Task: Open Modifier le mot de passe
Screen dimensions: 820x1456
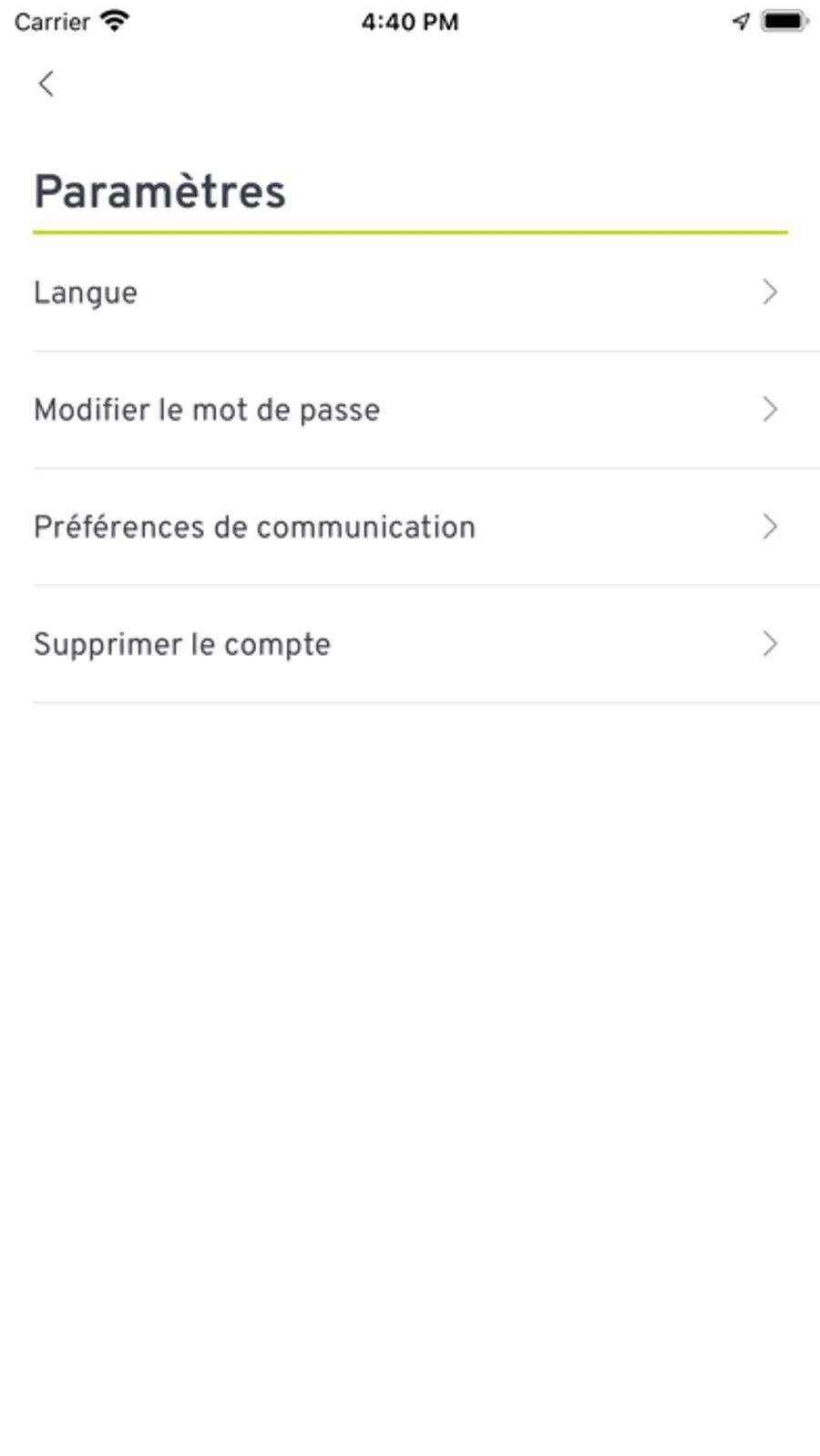Action: click(410, 410)
